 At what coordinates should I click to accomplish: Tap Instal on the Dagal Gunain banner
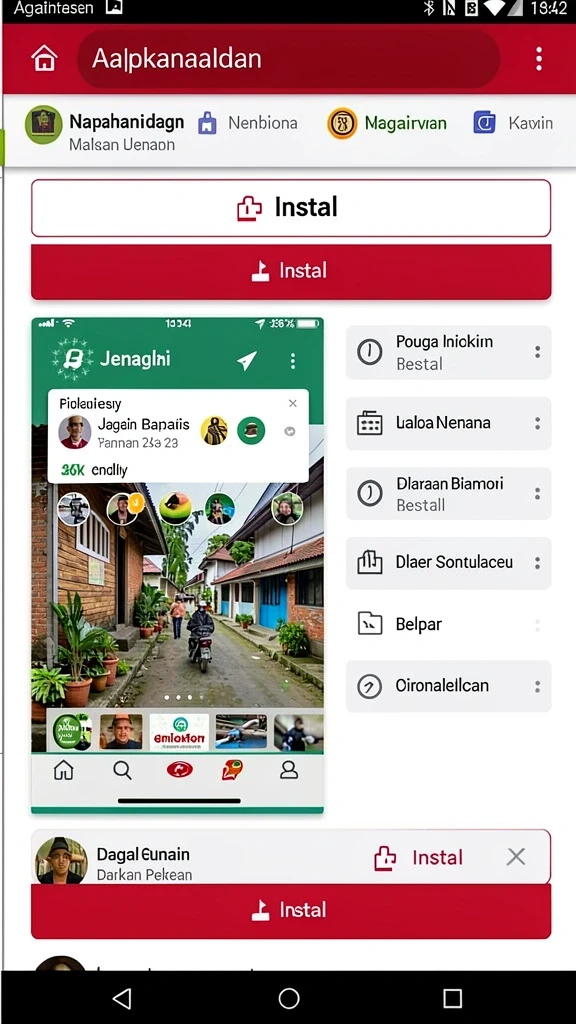(418, 857)
